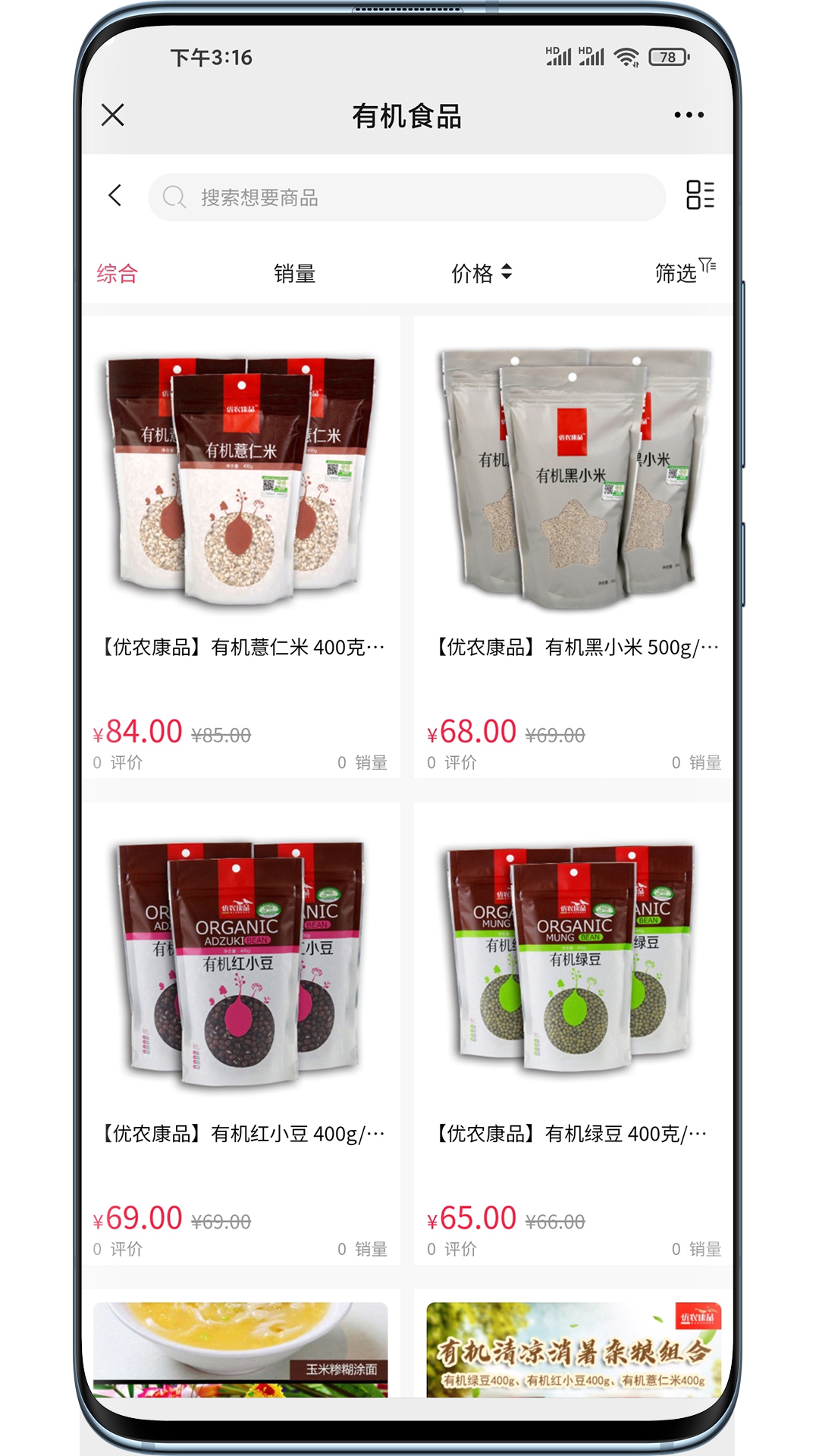View the 有机绿豆 400克 product

pos(573,1031)
